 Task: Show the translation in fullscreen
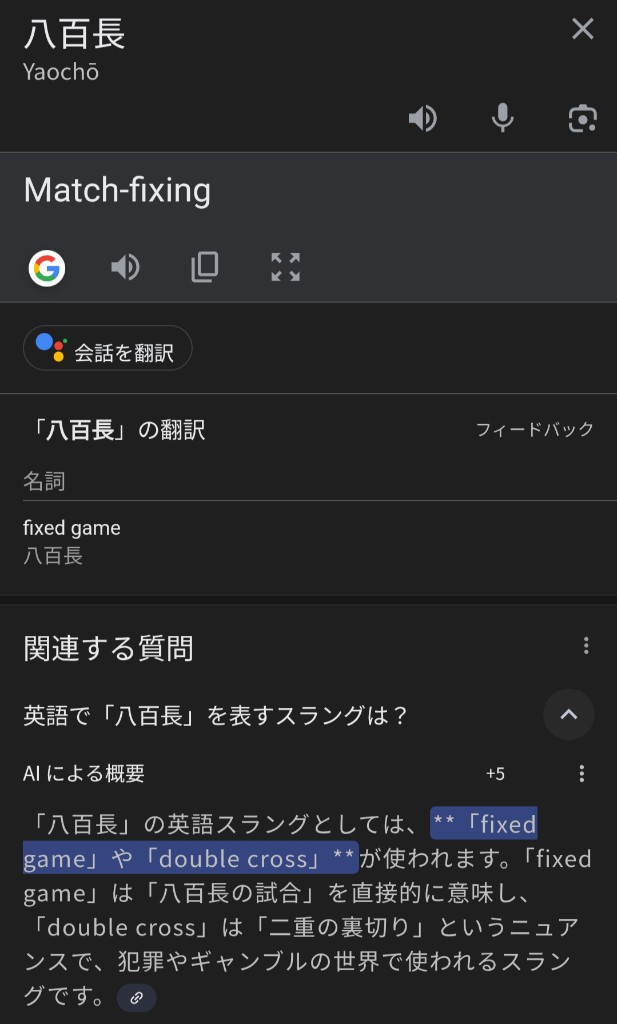[285, 267]
